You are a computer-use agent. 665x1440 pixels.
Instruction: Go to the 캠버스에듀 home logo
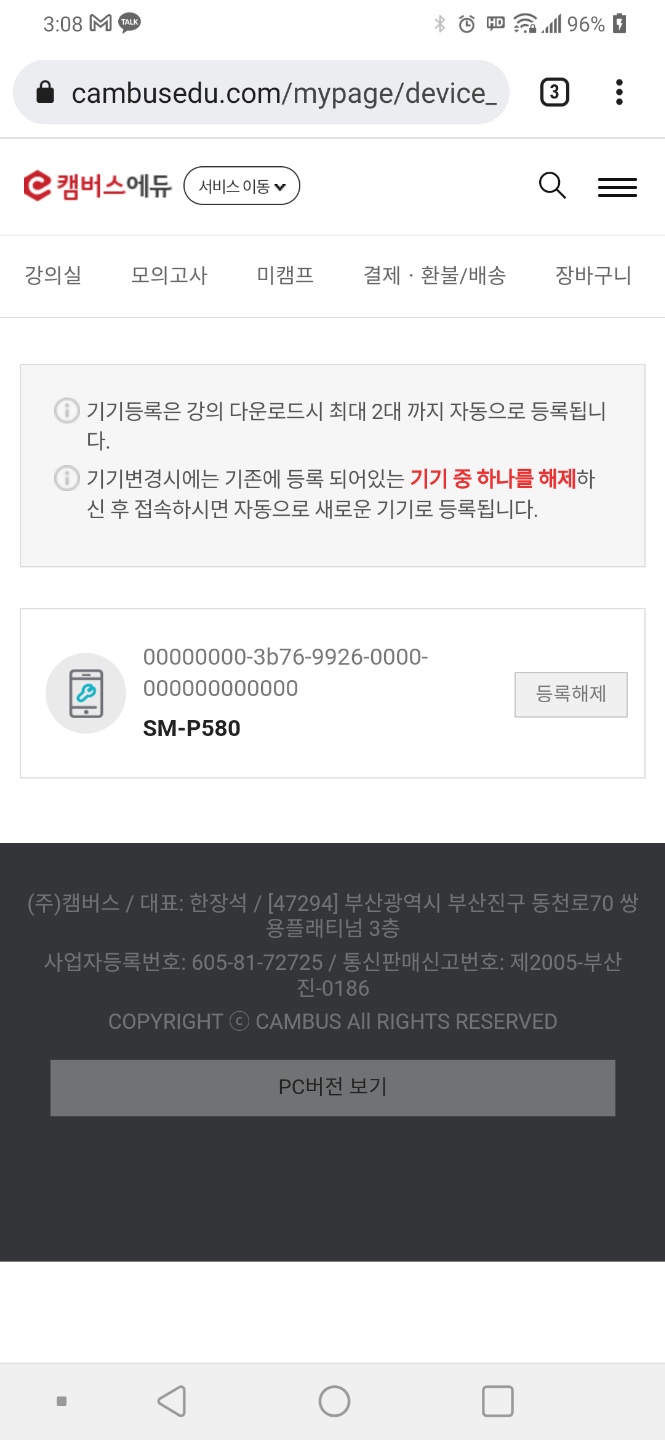[98, 186]
